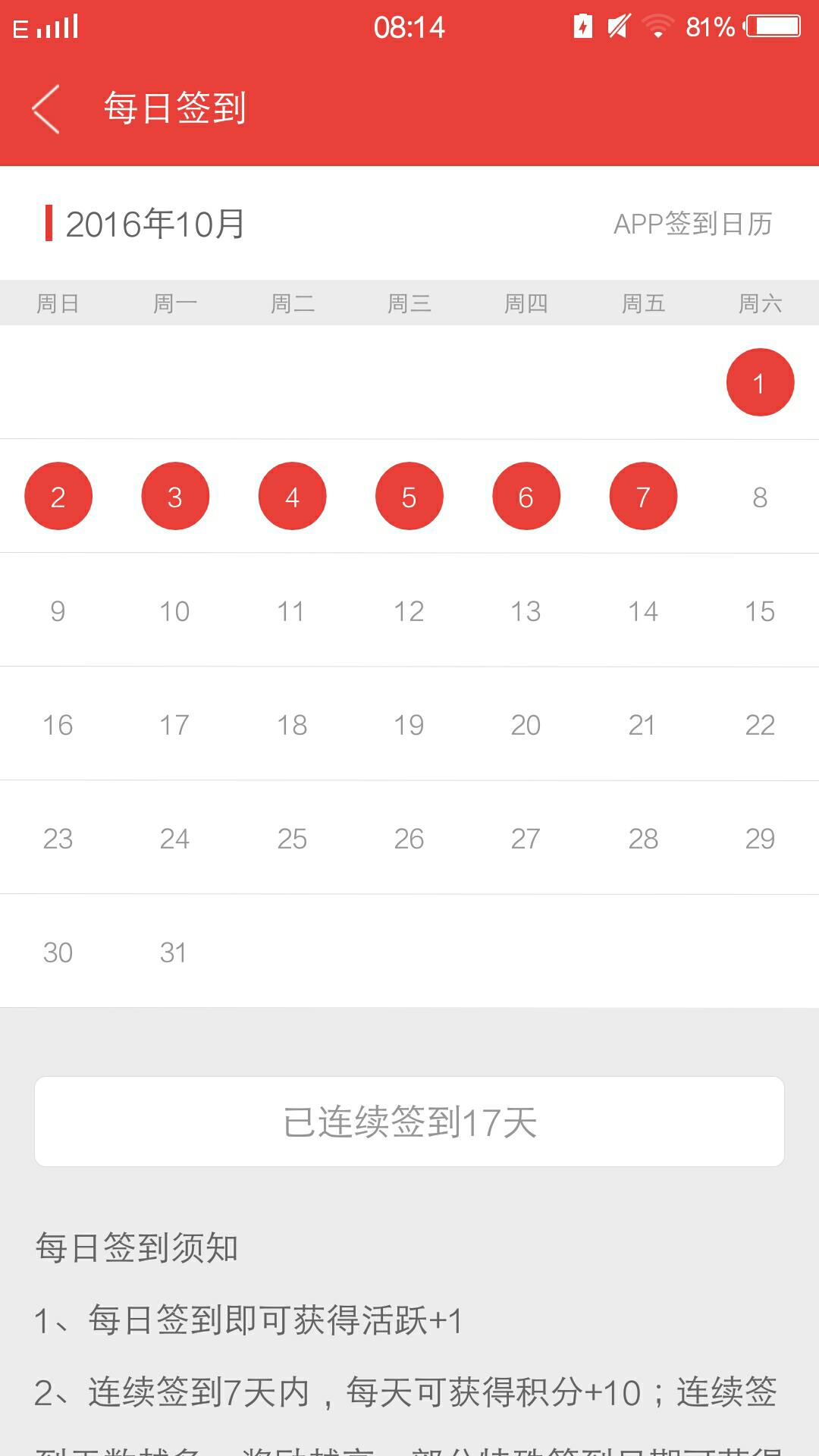Screen dimensions: 819x1456
Task: Tap the 已连续签到17天 button
Action: [409, 1122]
